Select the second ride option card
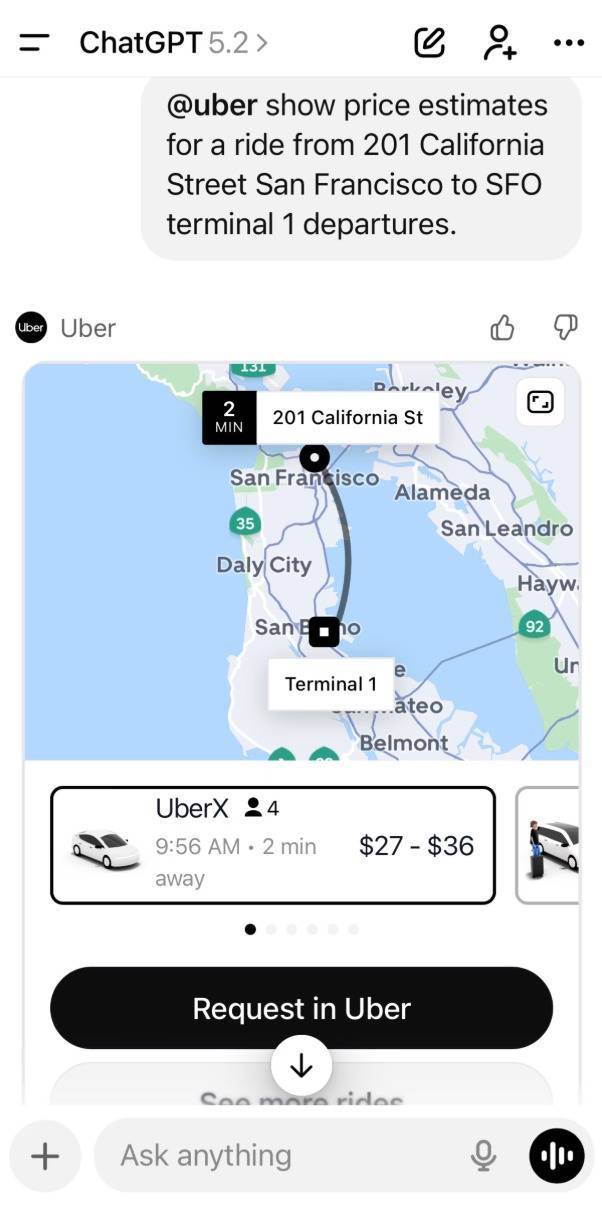Screen dimensions: 602x1212 550,845
